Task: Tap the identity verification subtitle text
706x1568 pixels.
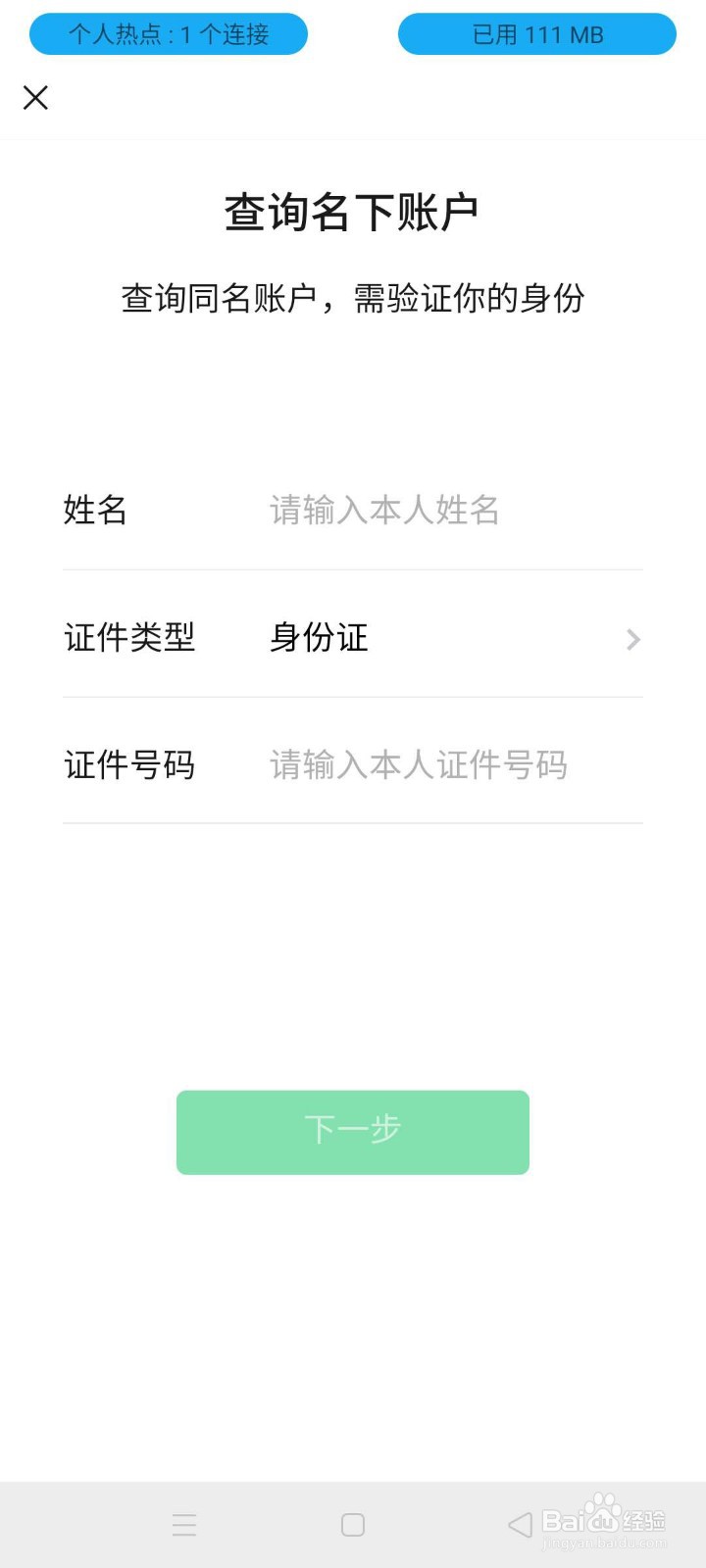Action: (352, 298)
